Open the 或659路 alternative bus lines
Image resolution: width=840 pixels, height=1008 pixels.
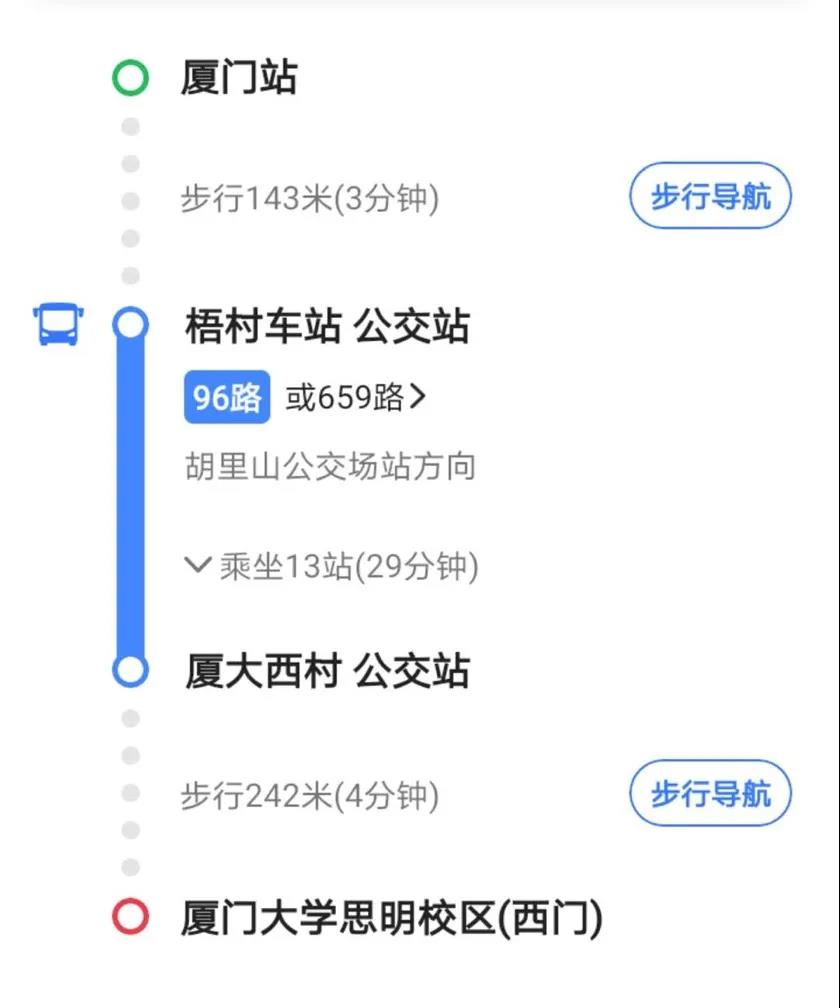tap(356, 398)
